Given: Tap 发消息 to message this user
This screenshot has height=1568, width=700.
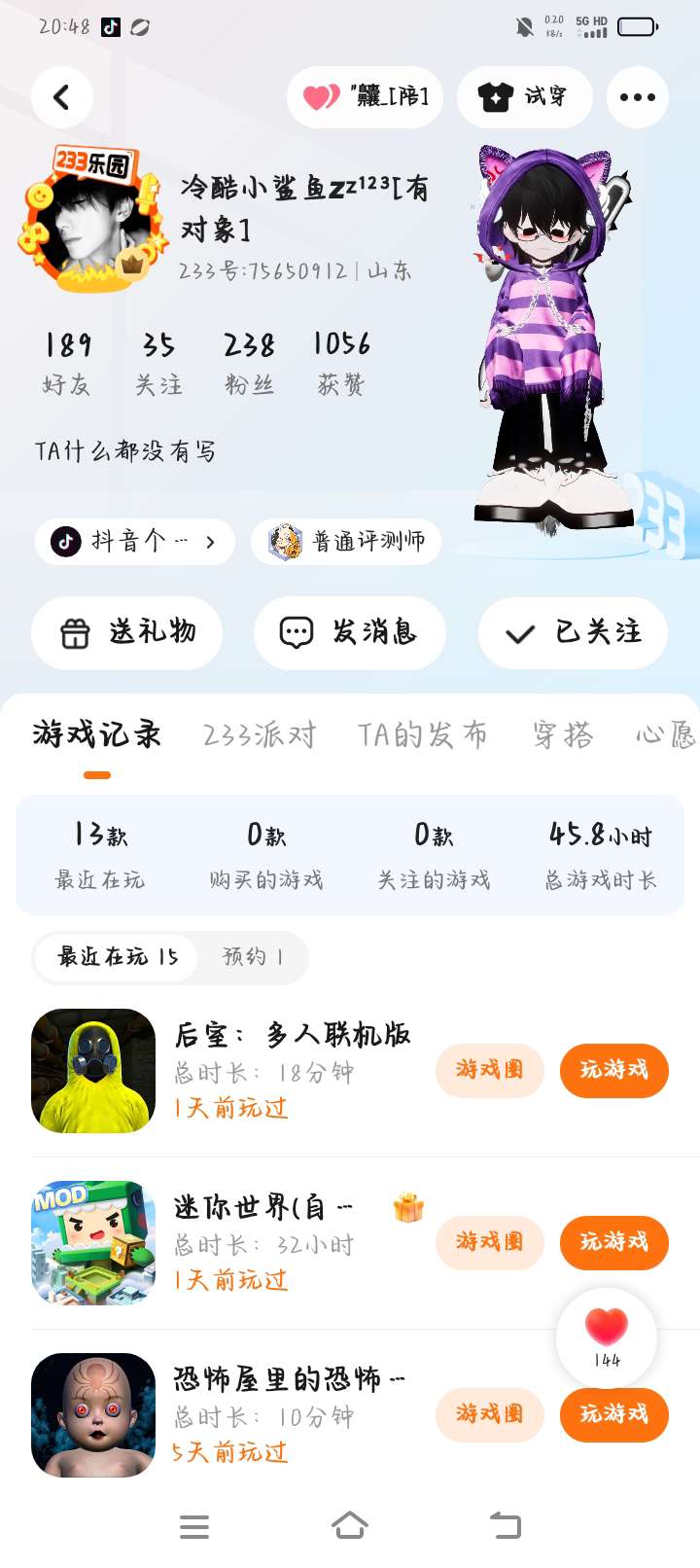Looking at the screenshot, I should pos(349,633).
